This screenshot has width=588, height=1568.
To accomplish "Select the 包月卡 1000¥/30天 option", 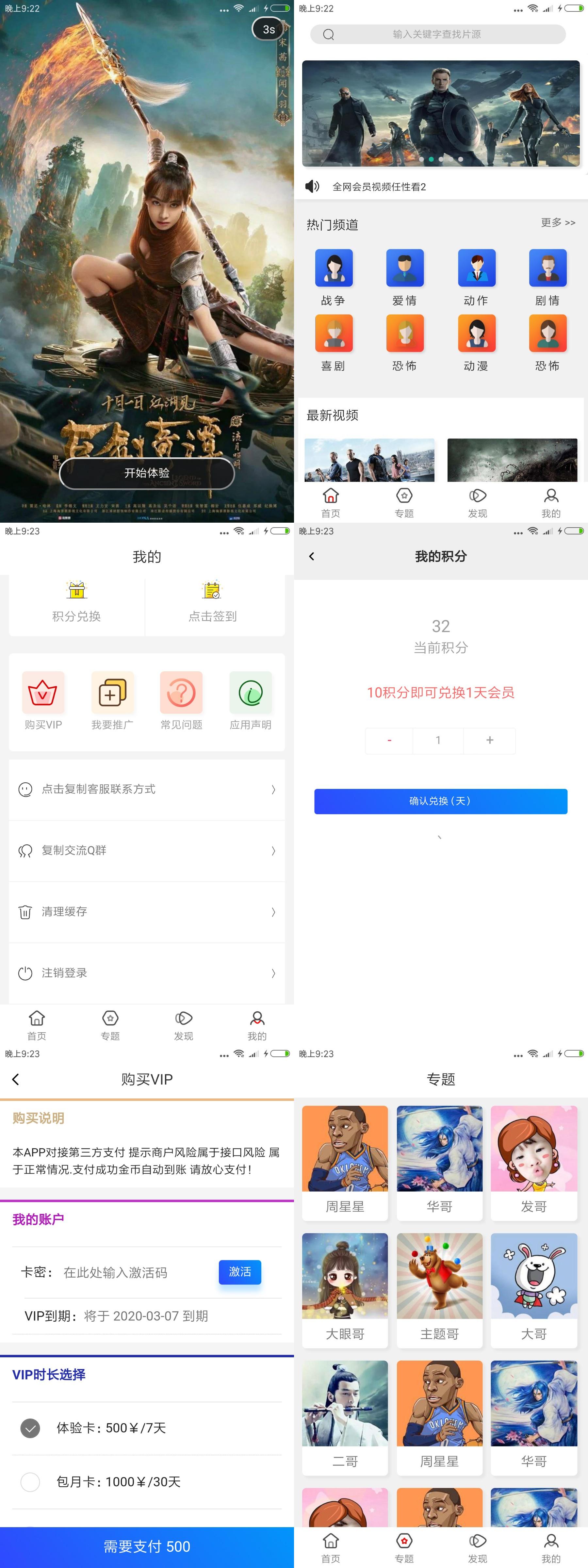I will point(30,1482).
